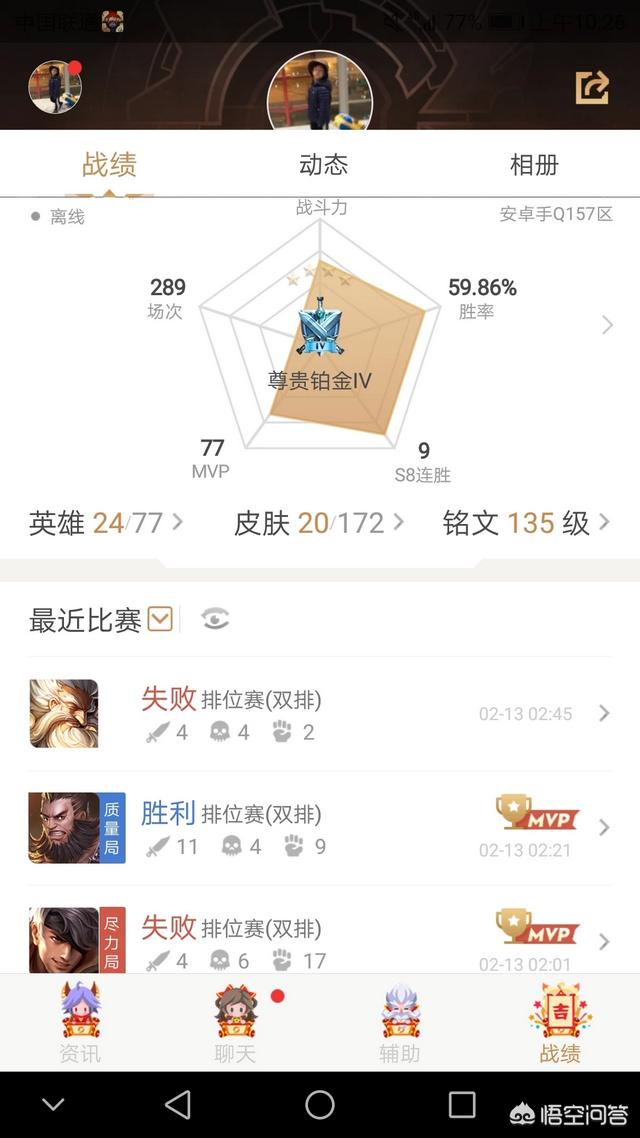Switch to the 辅助 bottom tab

[x=400, y=1022]
